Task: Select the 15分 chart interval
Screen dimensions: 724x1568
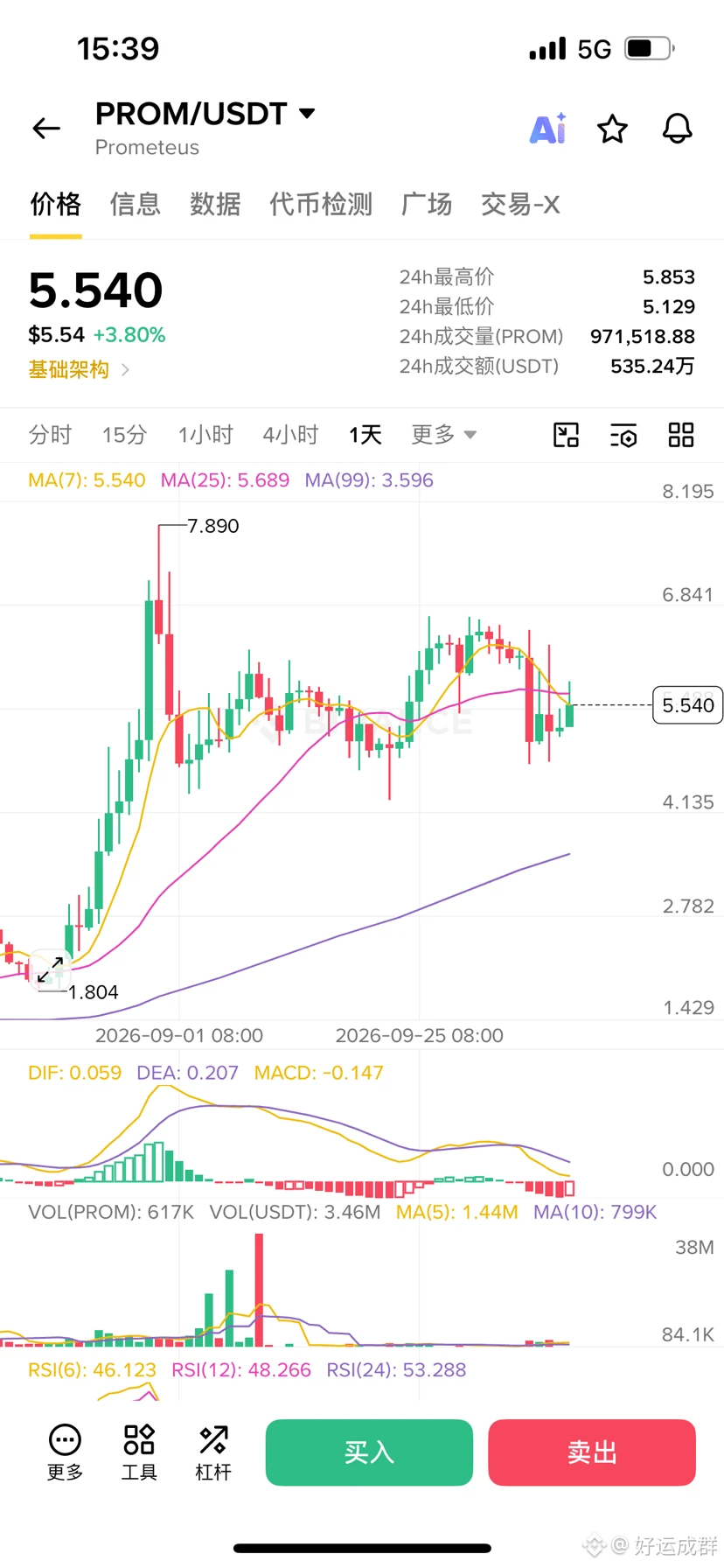Action: pos(124,435)
